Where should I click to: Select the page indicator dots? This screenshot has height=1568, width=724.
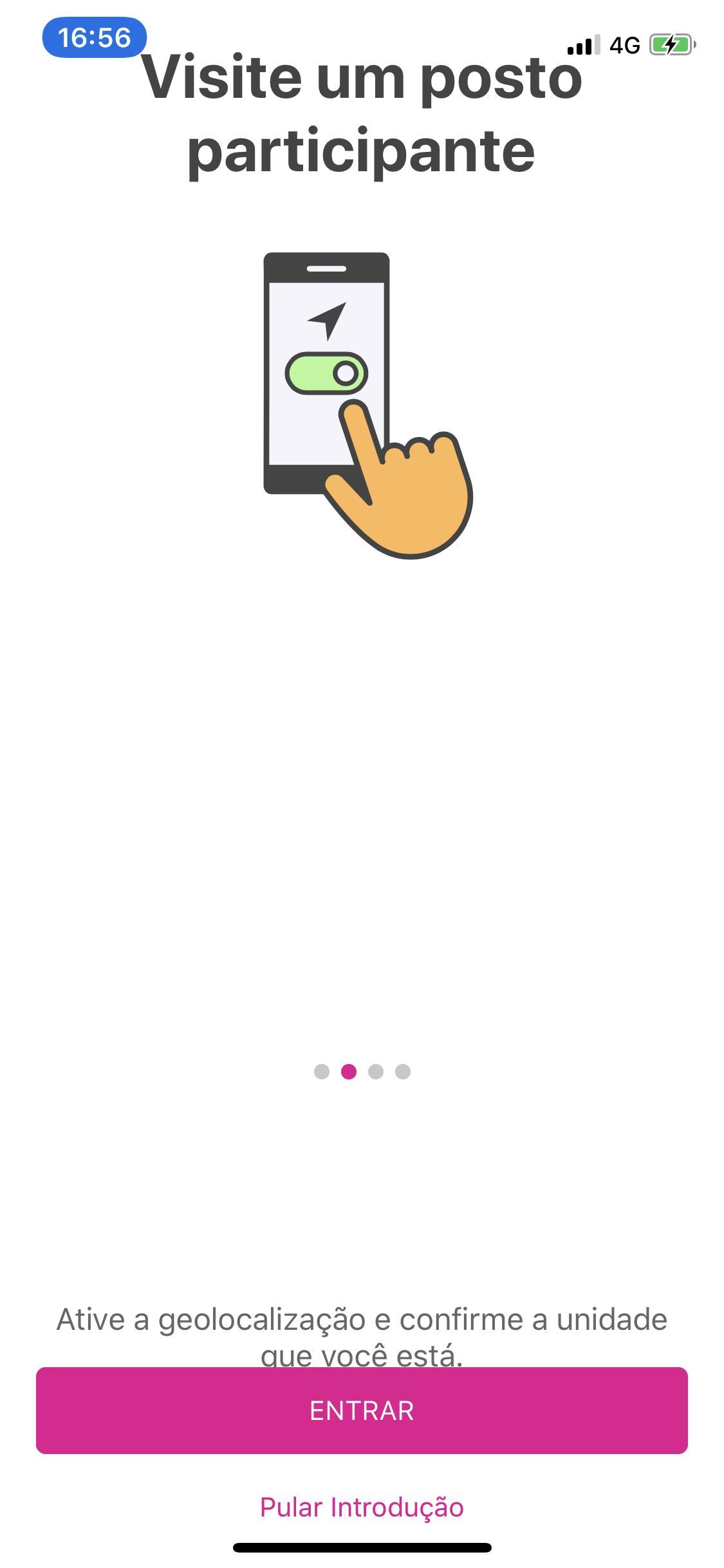tap(362, 1072)
